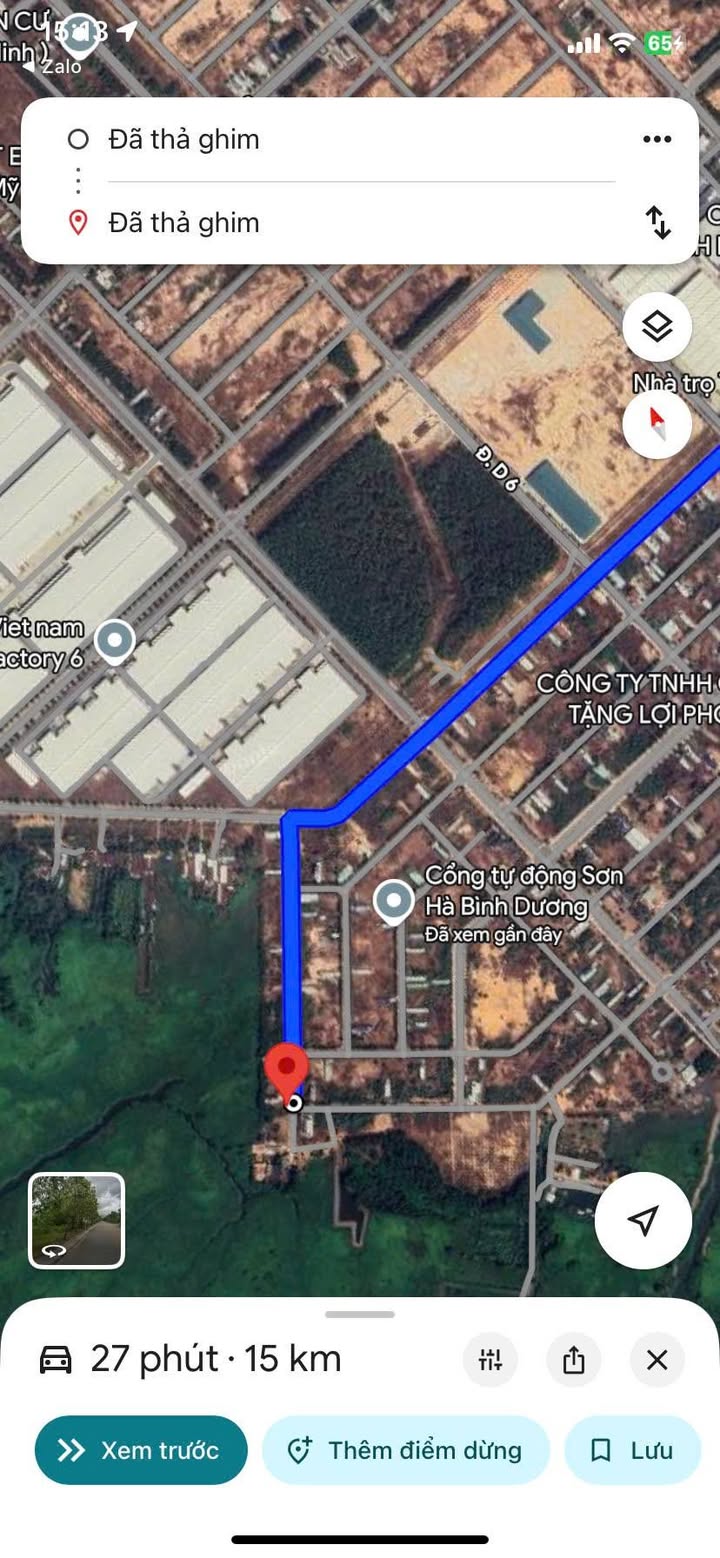The image size is (720, 1558).
Task: Tap the Xem trước button
Action: 141,1450
